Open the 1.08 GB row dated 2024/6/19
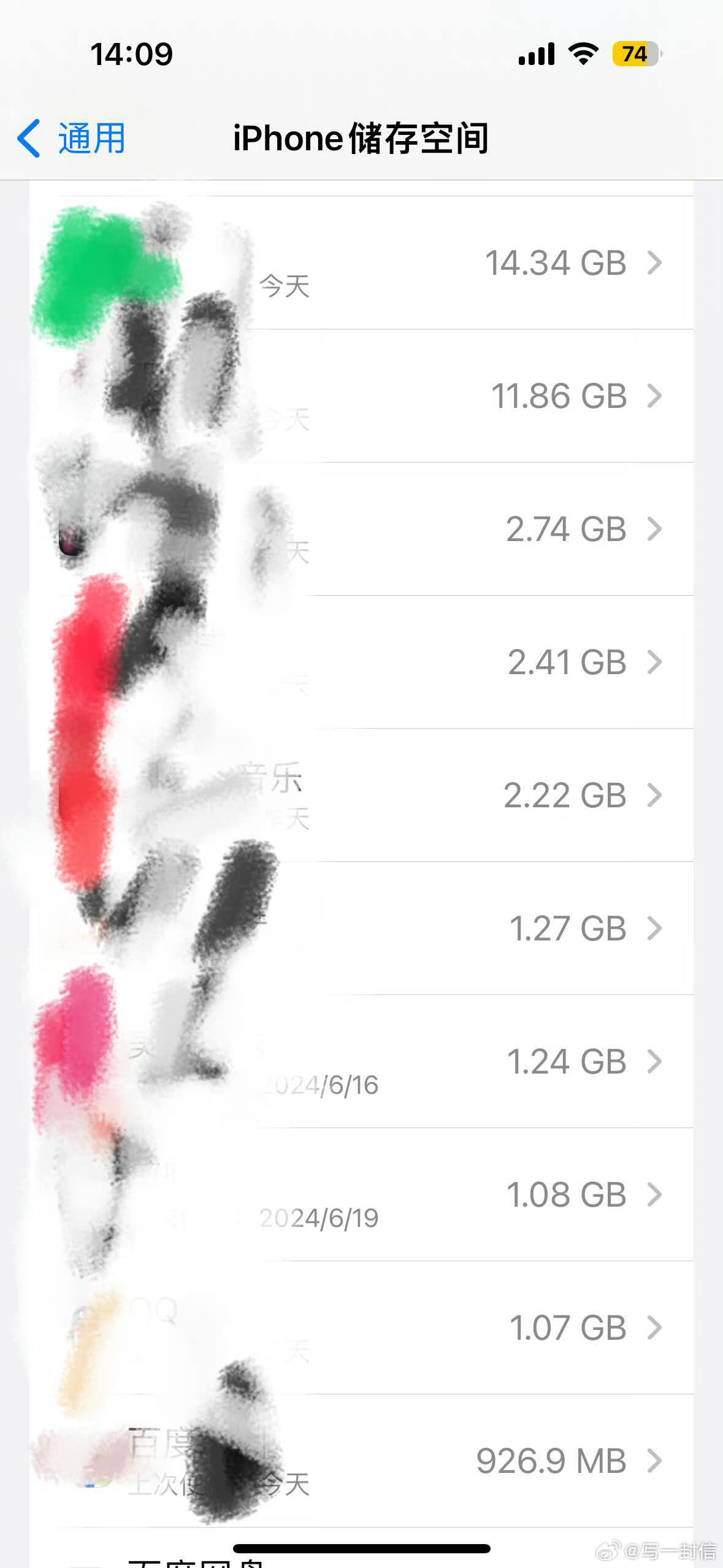 click(361, 1195)
